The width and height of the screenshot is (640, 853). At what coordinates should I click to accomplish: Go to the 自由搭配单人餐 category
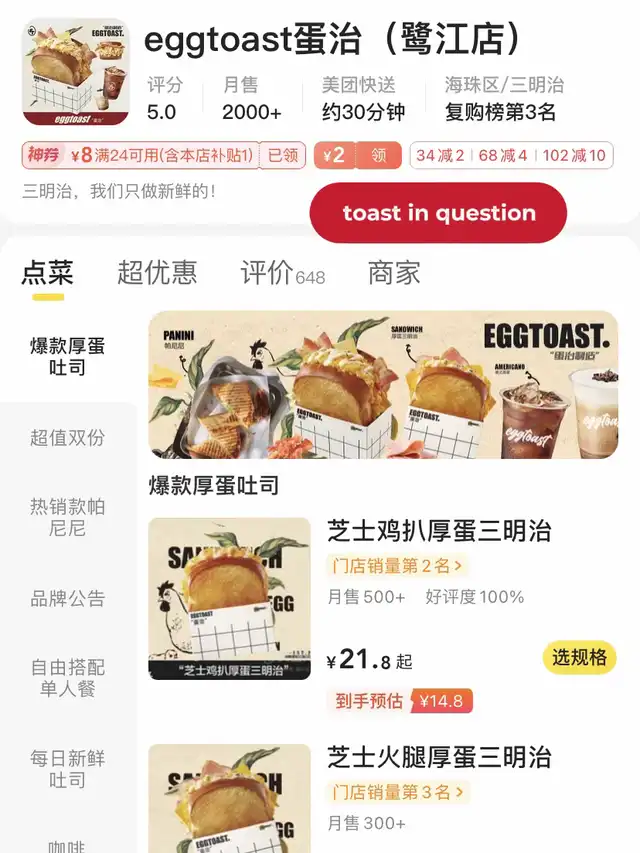point(67,678)
